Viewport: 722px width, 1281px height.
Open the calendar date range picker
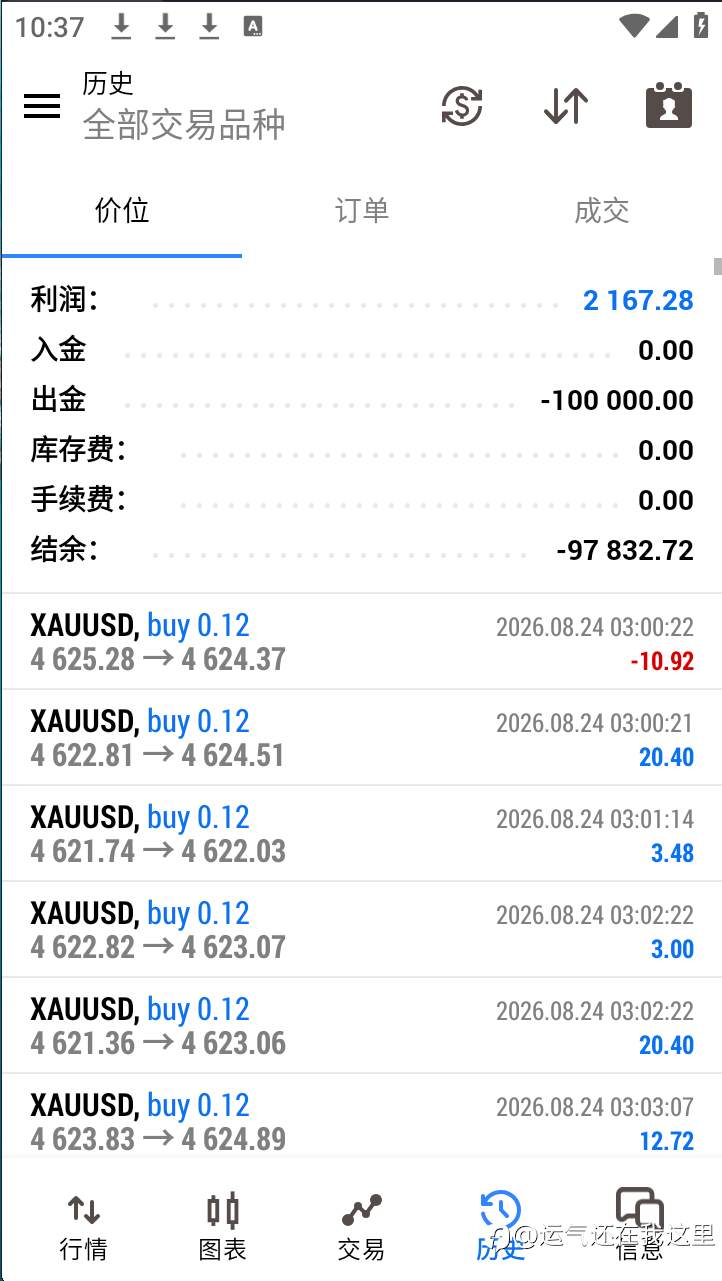click(x=669, y=106)
